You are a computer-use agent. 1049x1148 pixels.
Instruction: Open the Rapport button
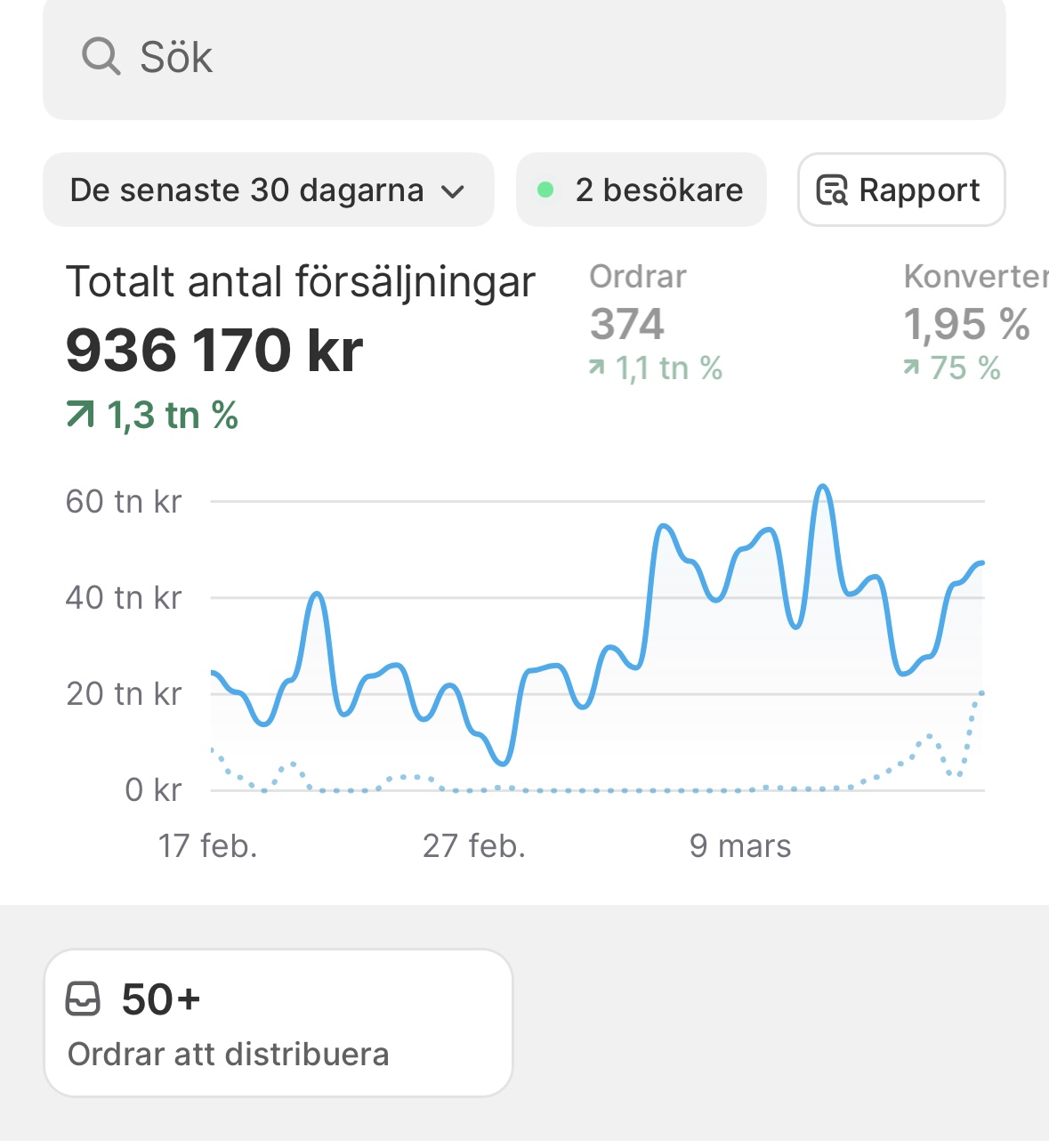point(900,190)
